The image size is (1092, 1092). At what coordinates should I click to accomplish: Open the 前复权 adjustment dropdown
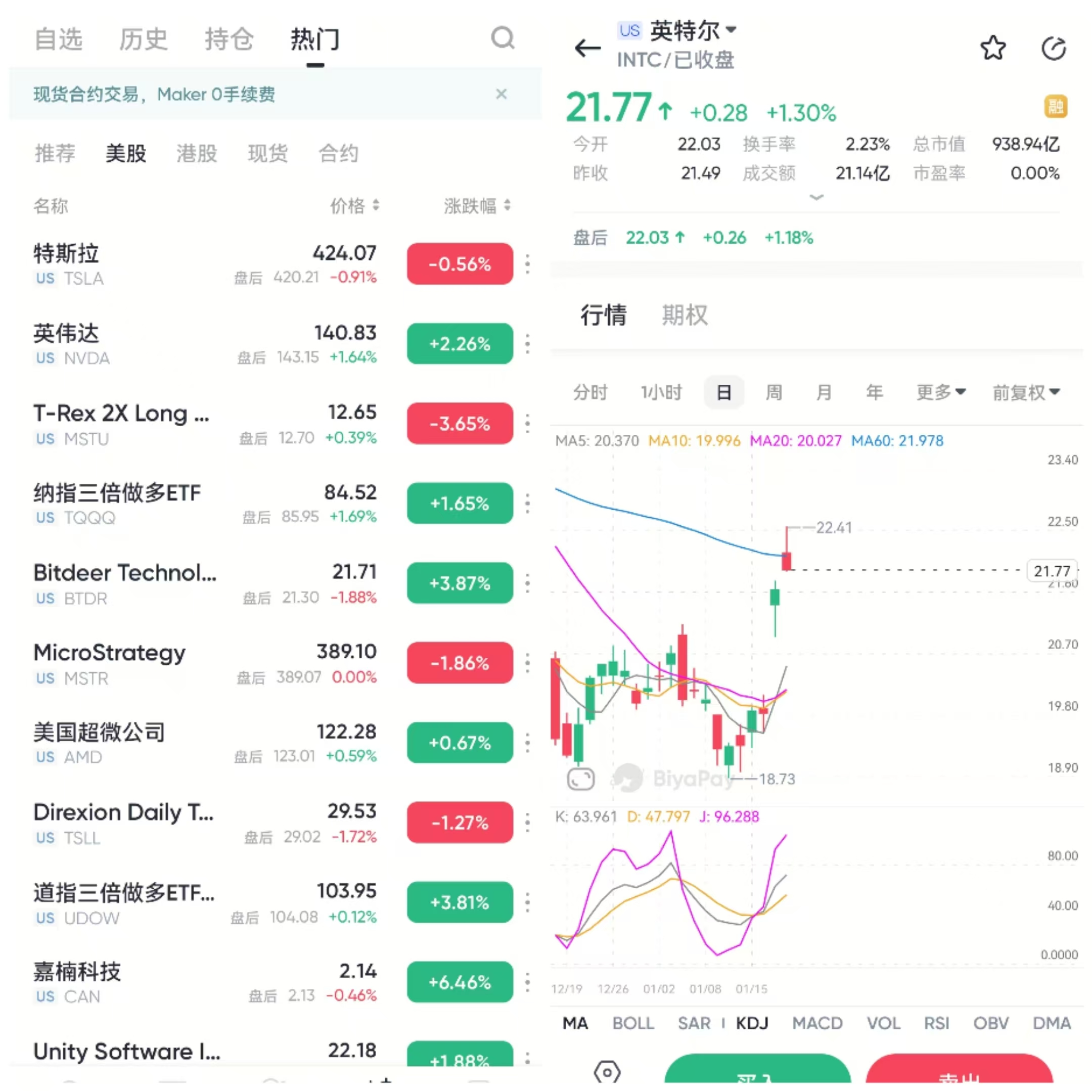pos(1025,392)
